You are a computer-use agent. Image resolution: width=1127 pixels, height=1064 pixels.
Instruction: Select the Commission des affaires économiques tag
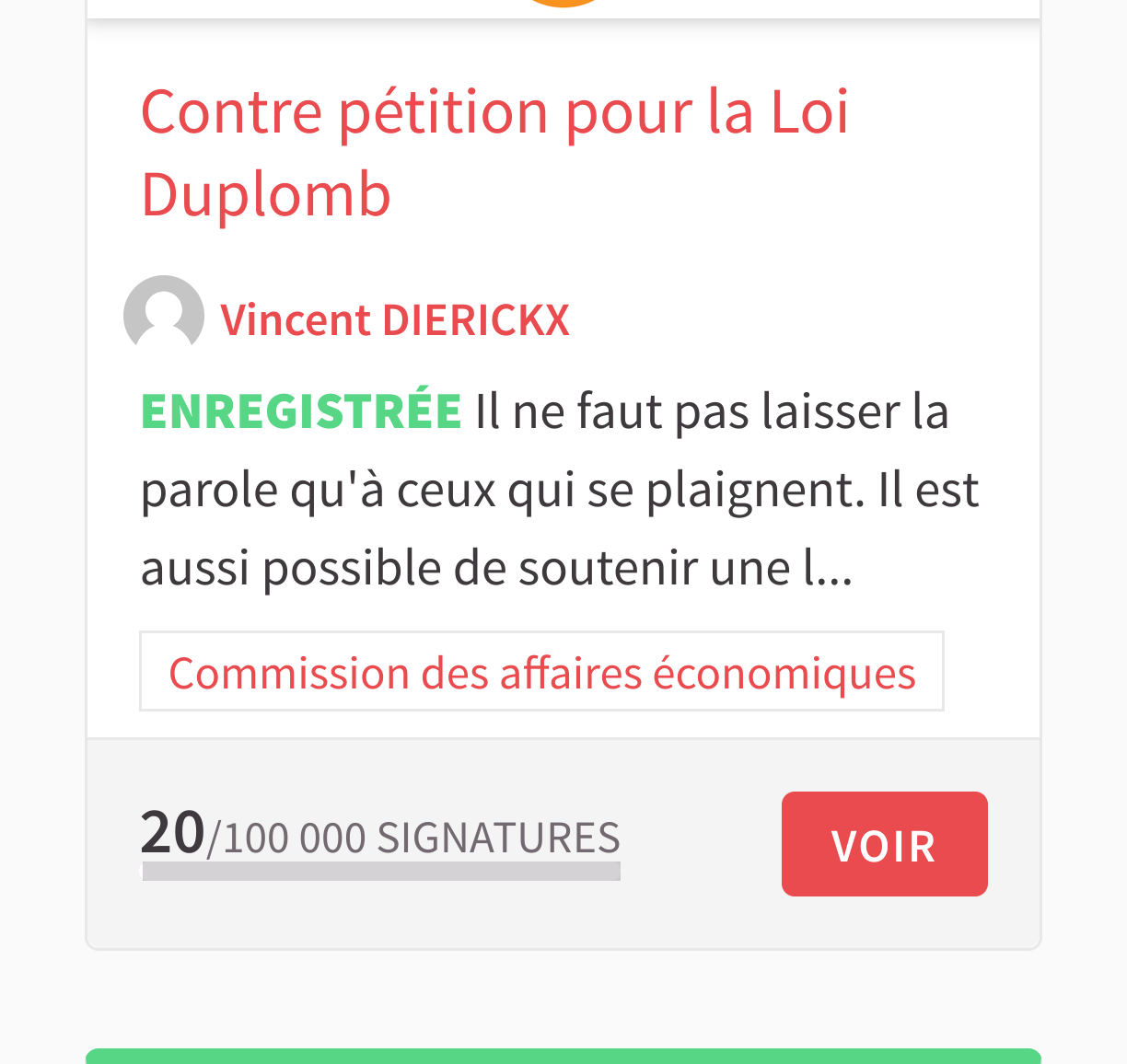click(x=541, y=672)
